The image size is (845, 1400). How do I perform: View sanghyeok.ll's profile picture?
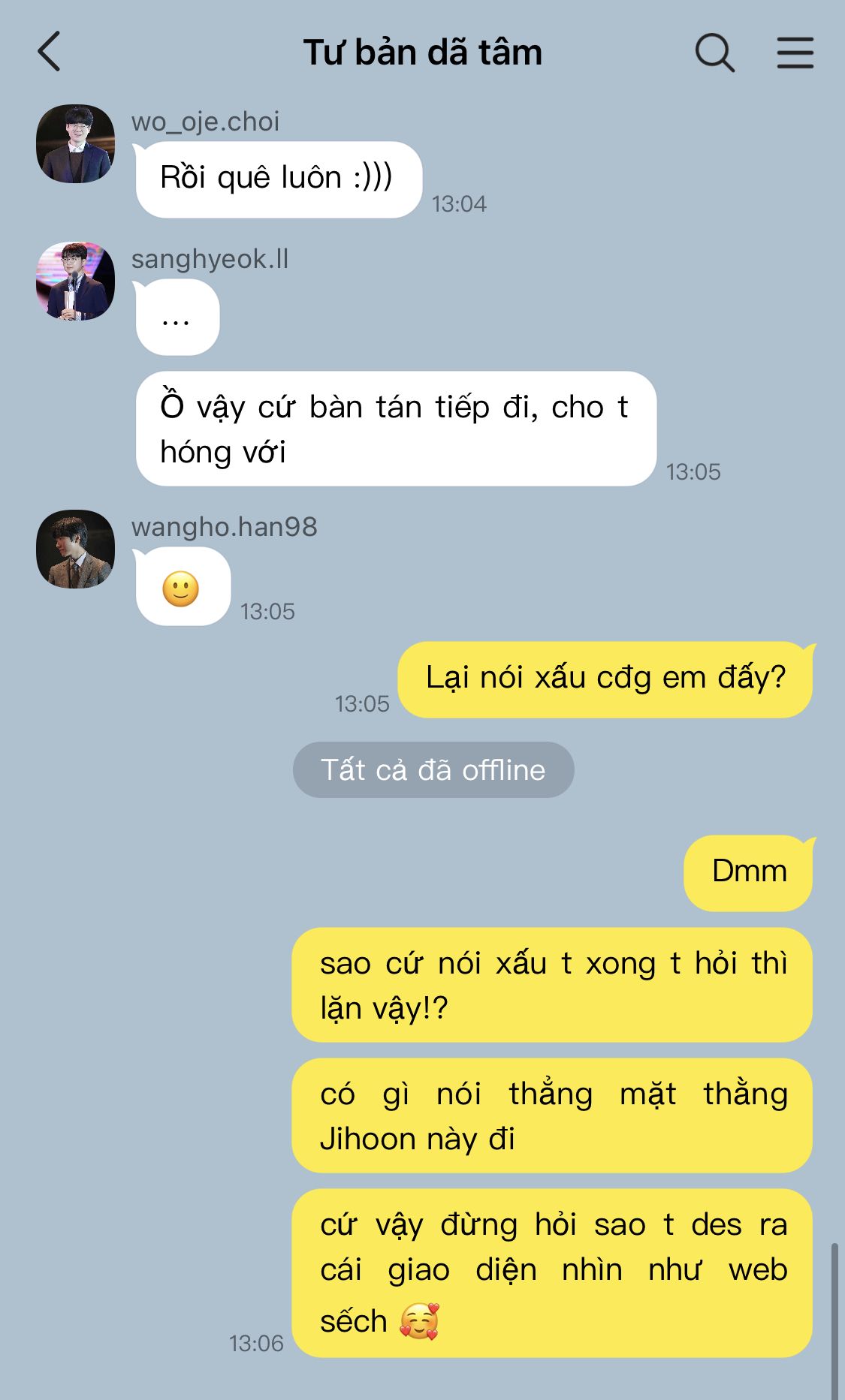(x=75, y=281)
